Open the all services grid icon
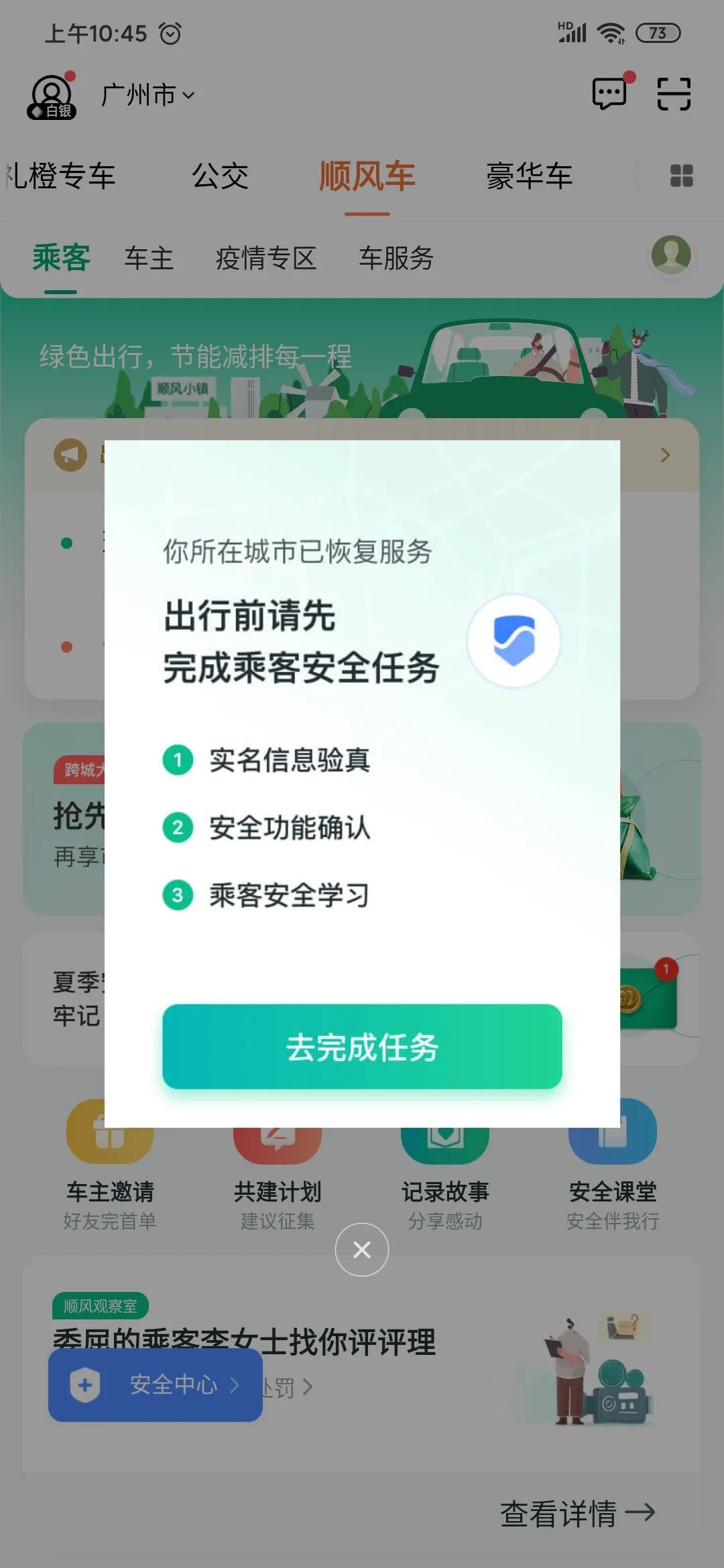Screen dimensions: 724x1568 tap(681, 176)
